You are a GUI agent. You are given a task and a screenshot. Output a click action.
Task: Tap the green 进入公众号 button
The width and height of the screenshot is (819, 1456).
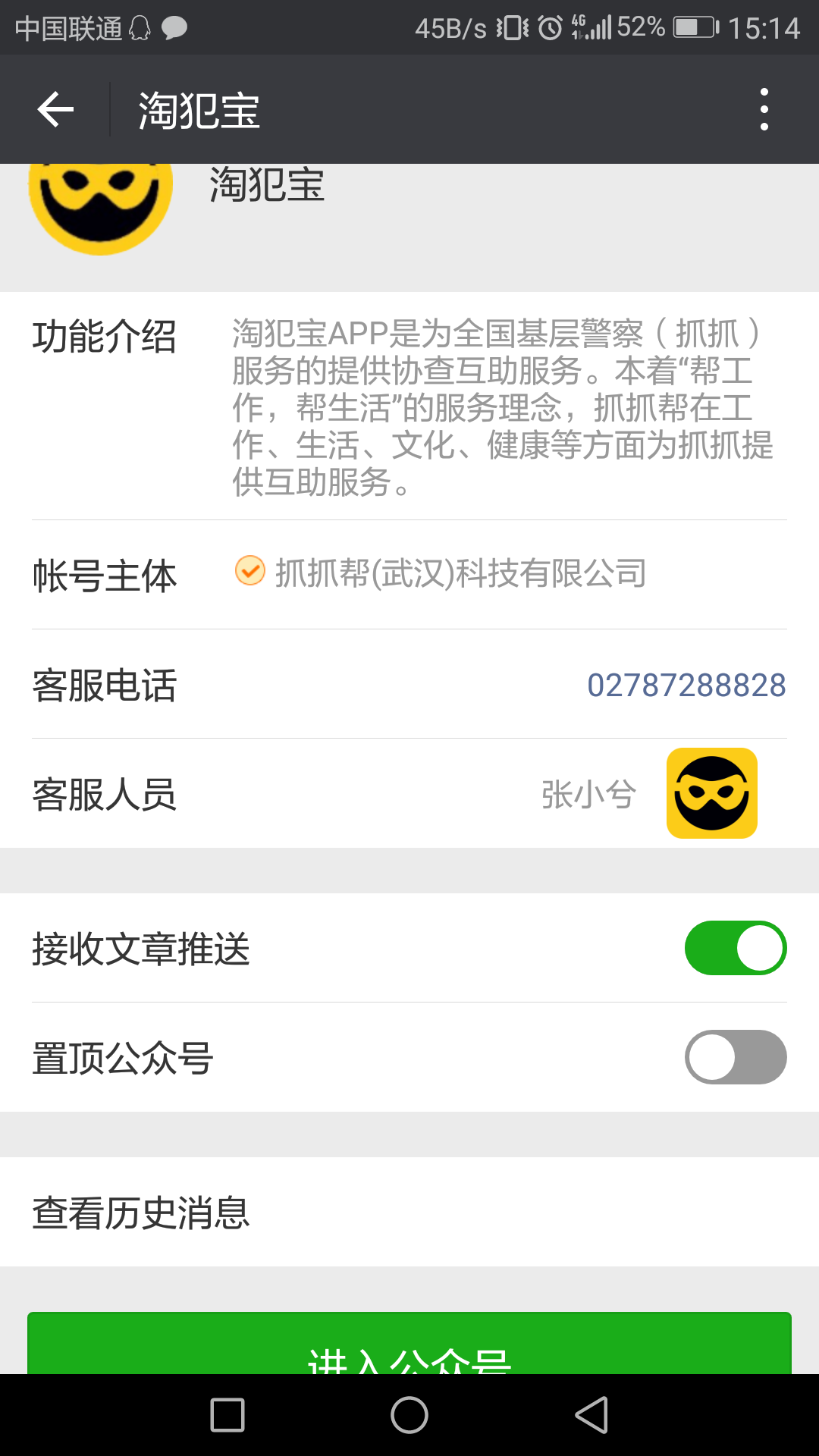pyautogui.click(x=409, y=1343)
